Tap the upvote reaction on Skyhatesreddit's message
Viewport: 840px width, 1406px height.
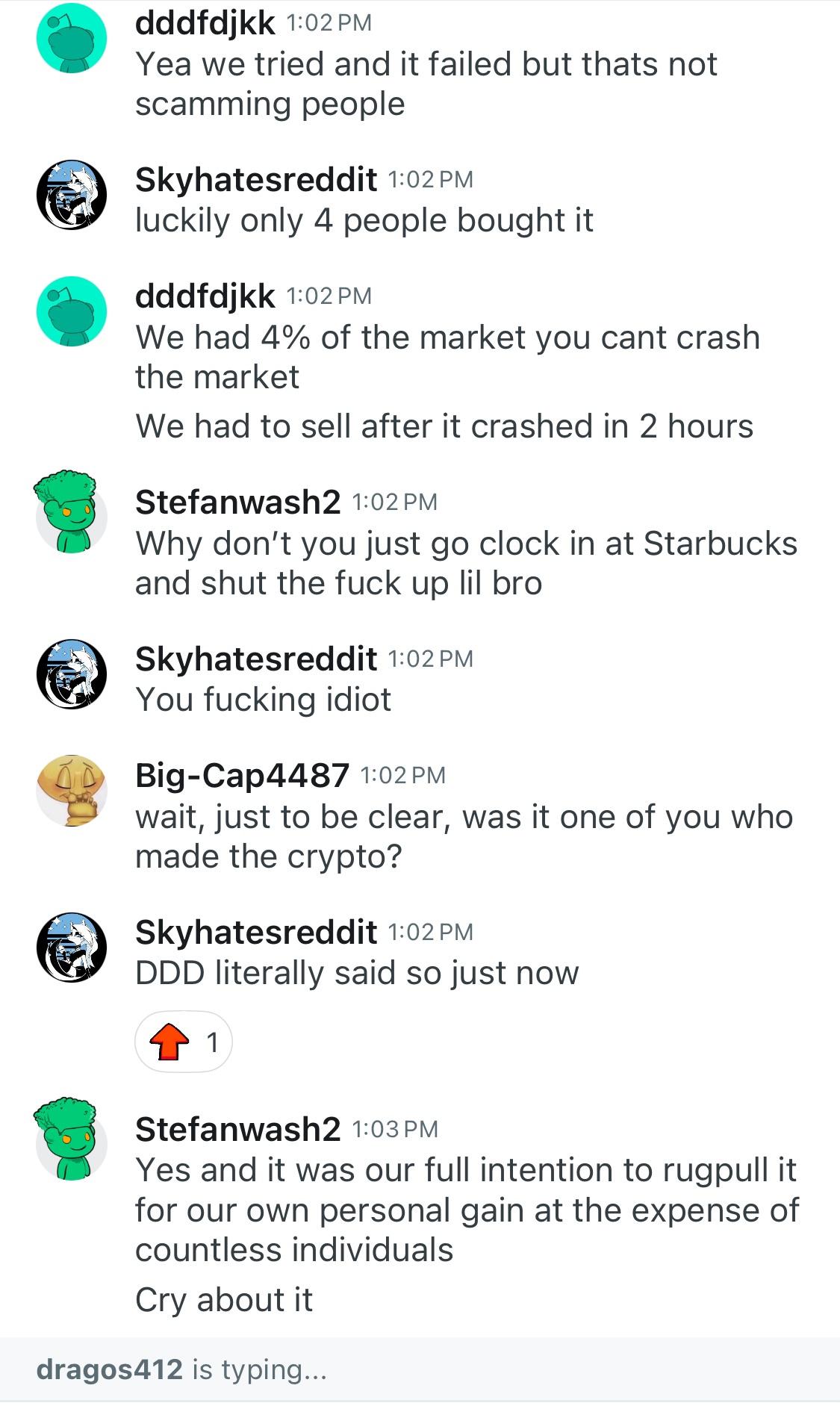point(183,1042)
